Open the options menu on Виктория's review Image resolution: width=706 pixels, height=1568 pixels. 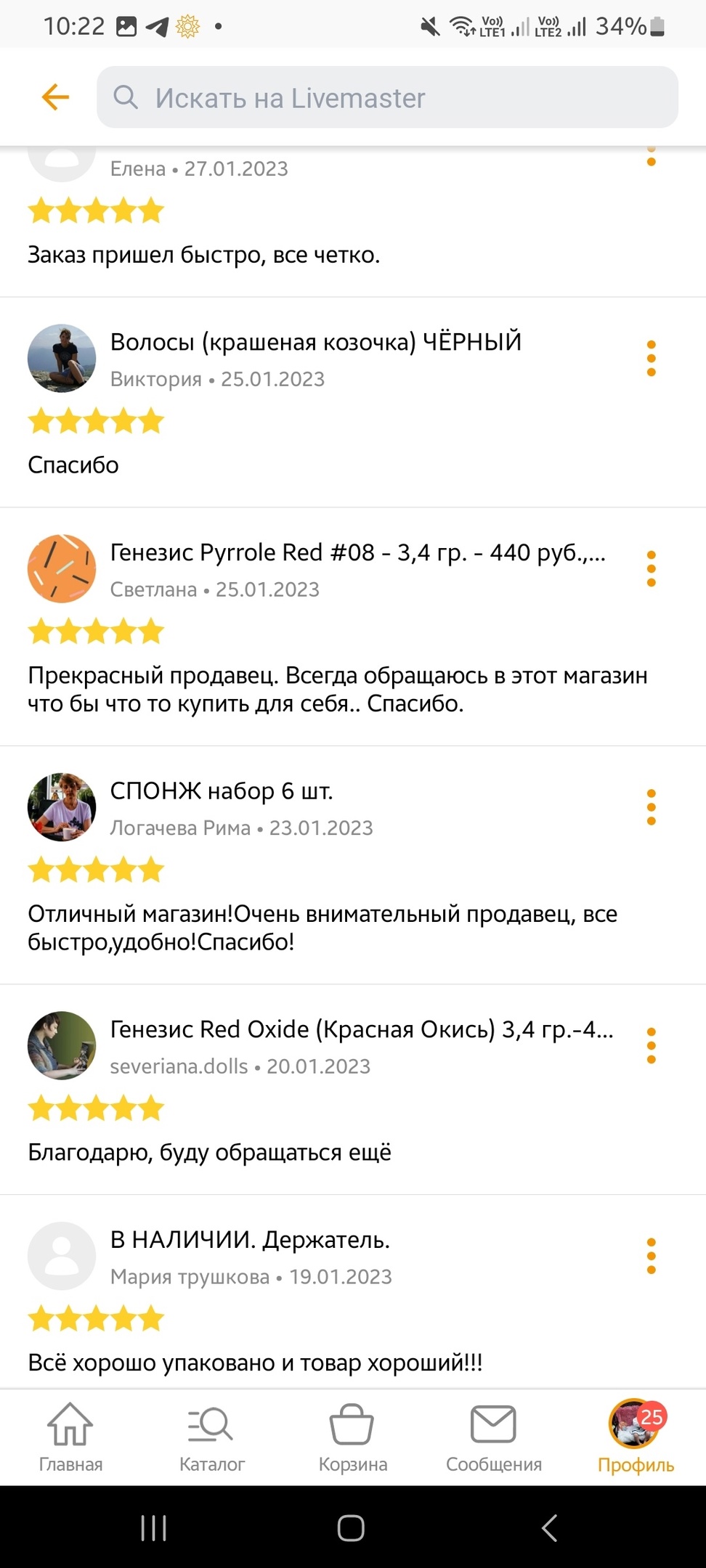coord(651,358)
